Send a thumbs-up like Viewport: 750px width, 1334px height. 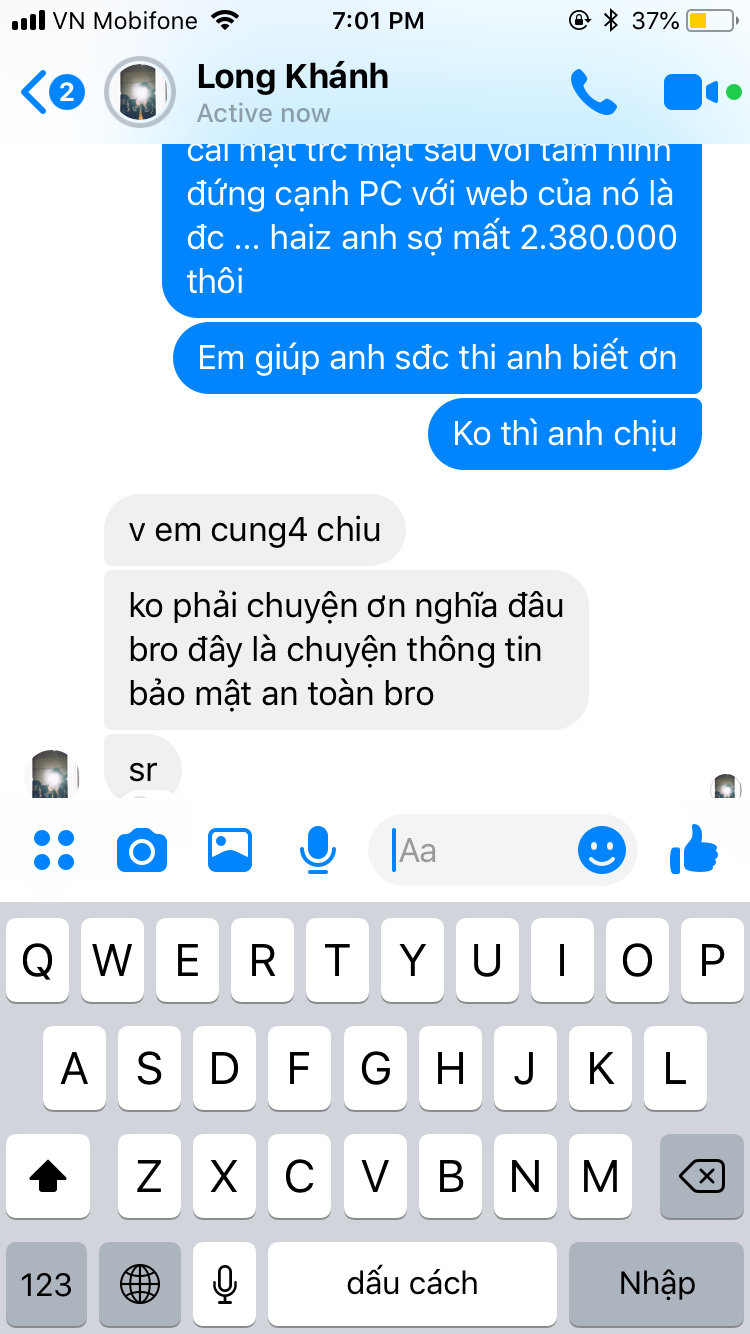tap(694, 851)
